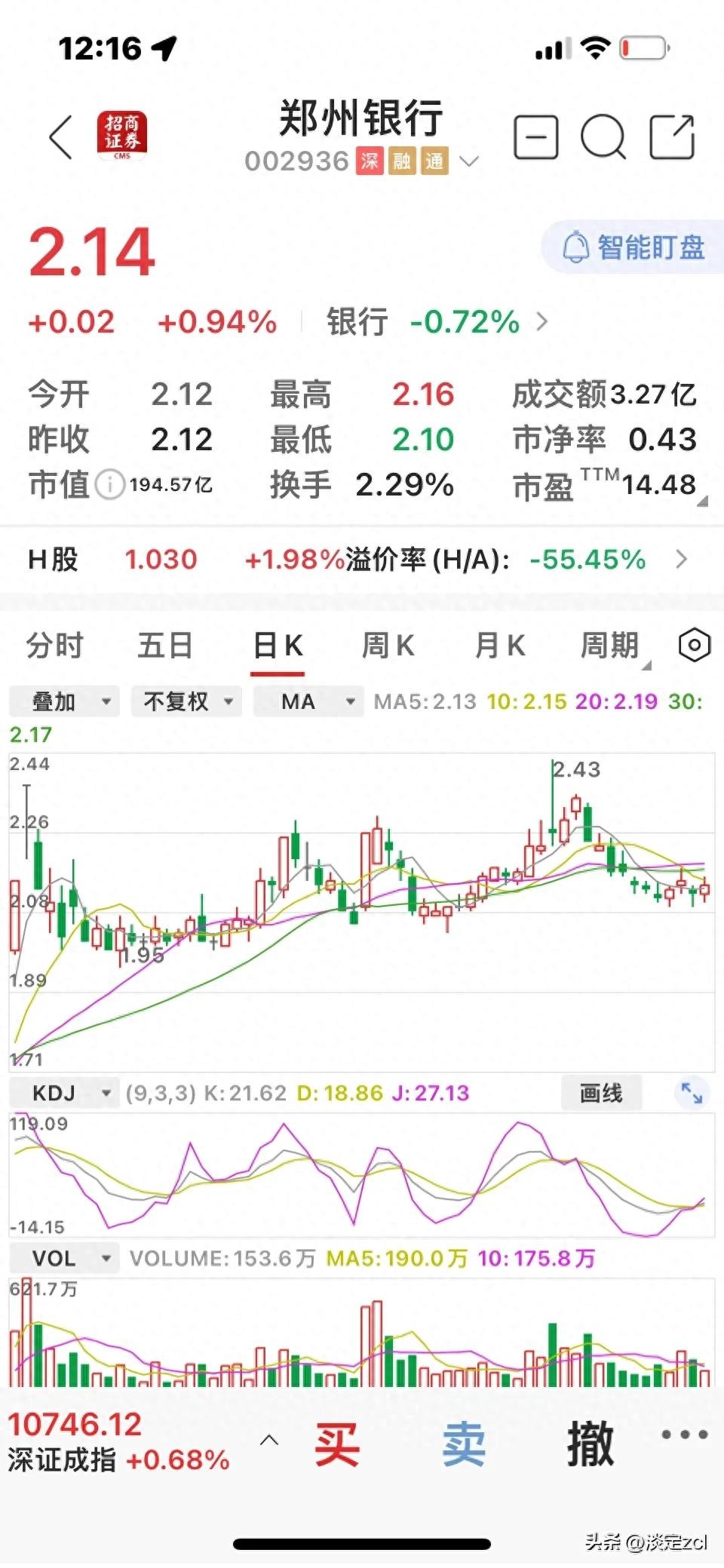Switch to the 分时 chart tab

54,646
